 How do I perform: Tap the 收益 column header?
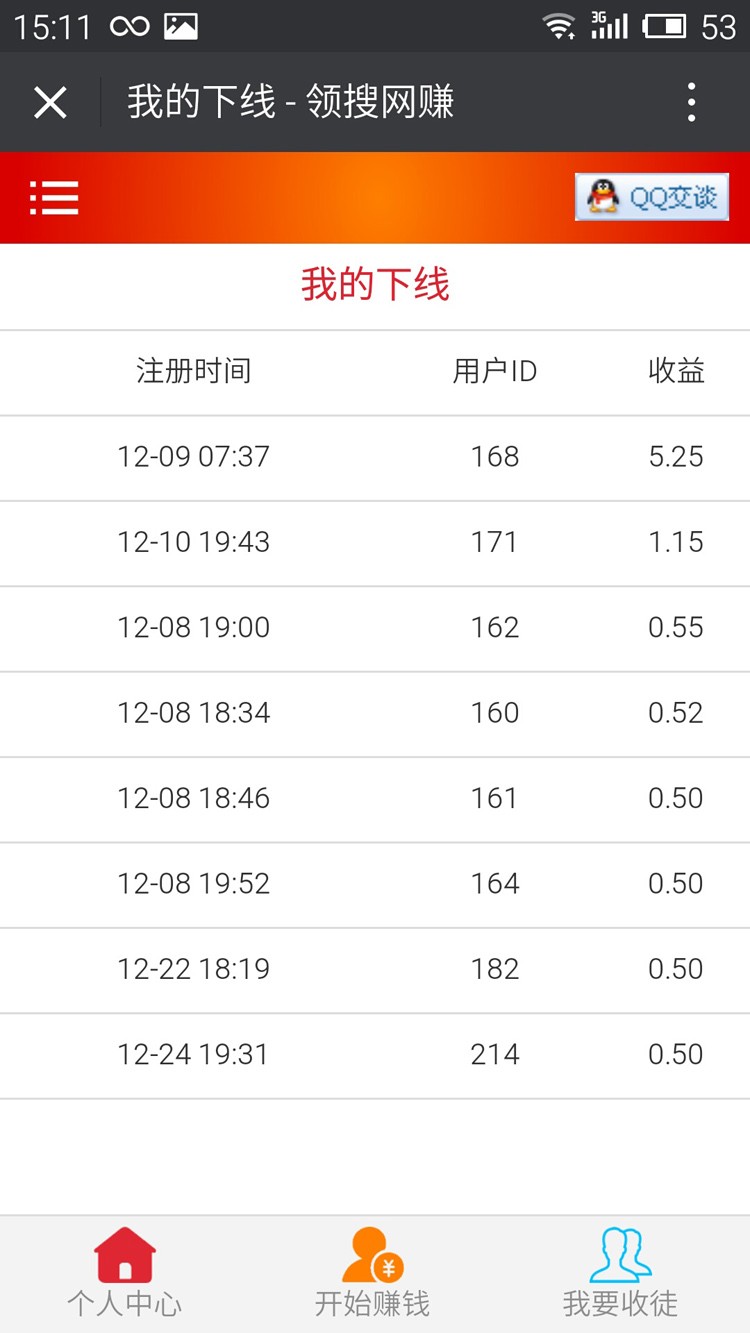pos(676,371)
